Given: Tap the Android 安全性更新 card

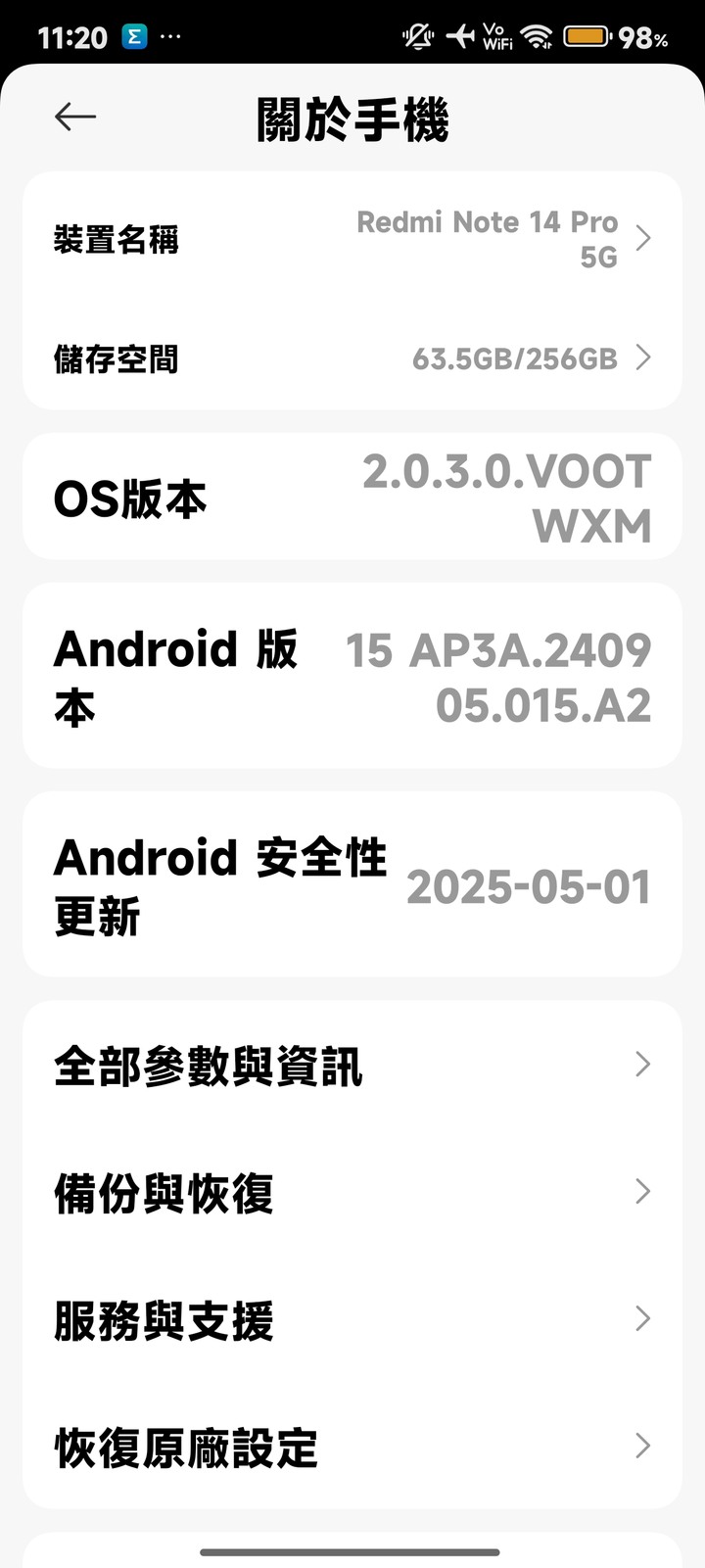Looking at the screenshot, I should click(x=352, y=885).
